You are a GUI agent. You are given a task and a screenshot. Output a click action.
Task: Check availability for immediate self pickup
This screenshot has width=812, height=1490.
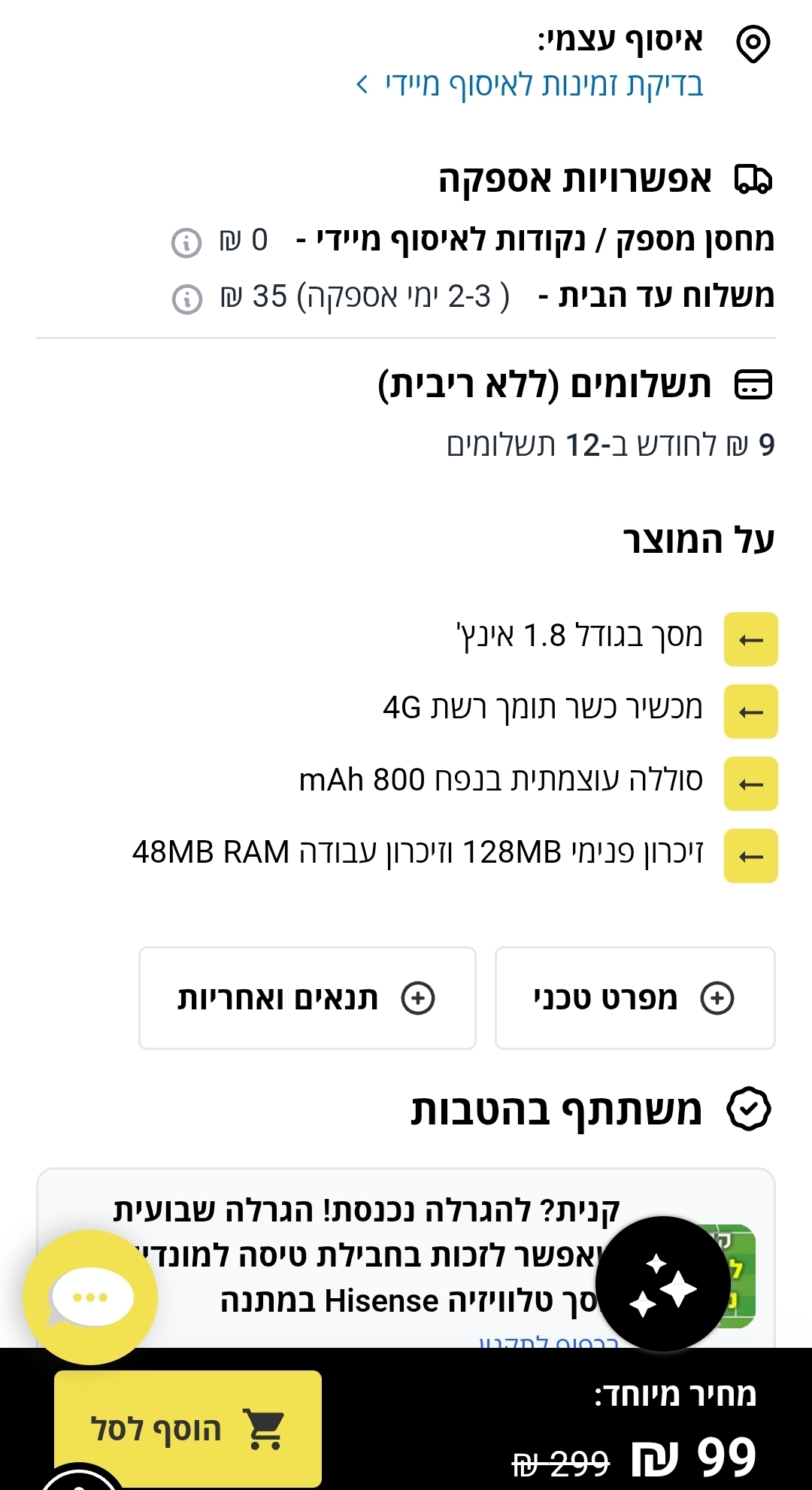click(x=530, y=84)
